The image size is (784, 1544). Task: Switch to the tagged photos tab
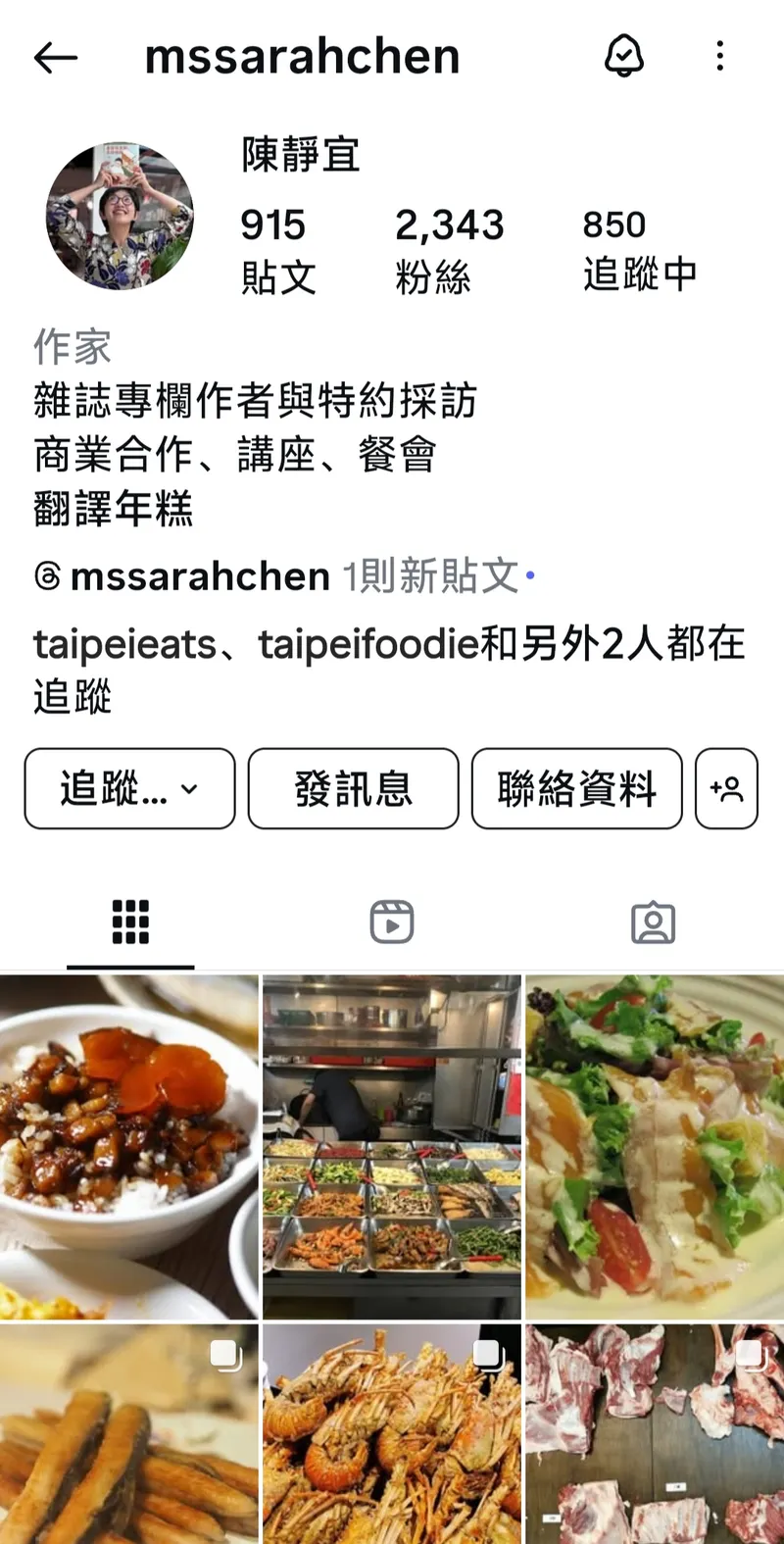click(653, 922)
